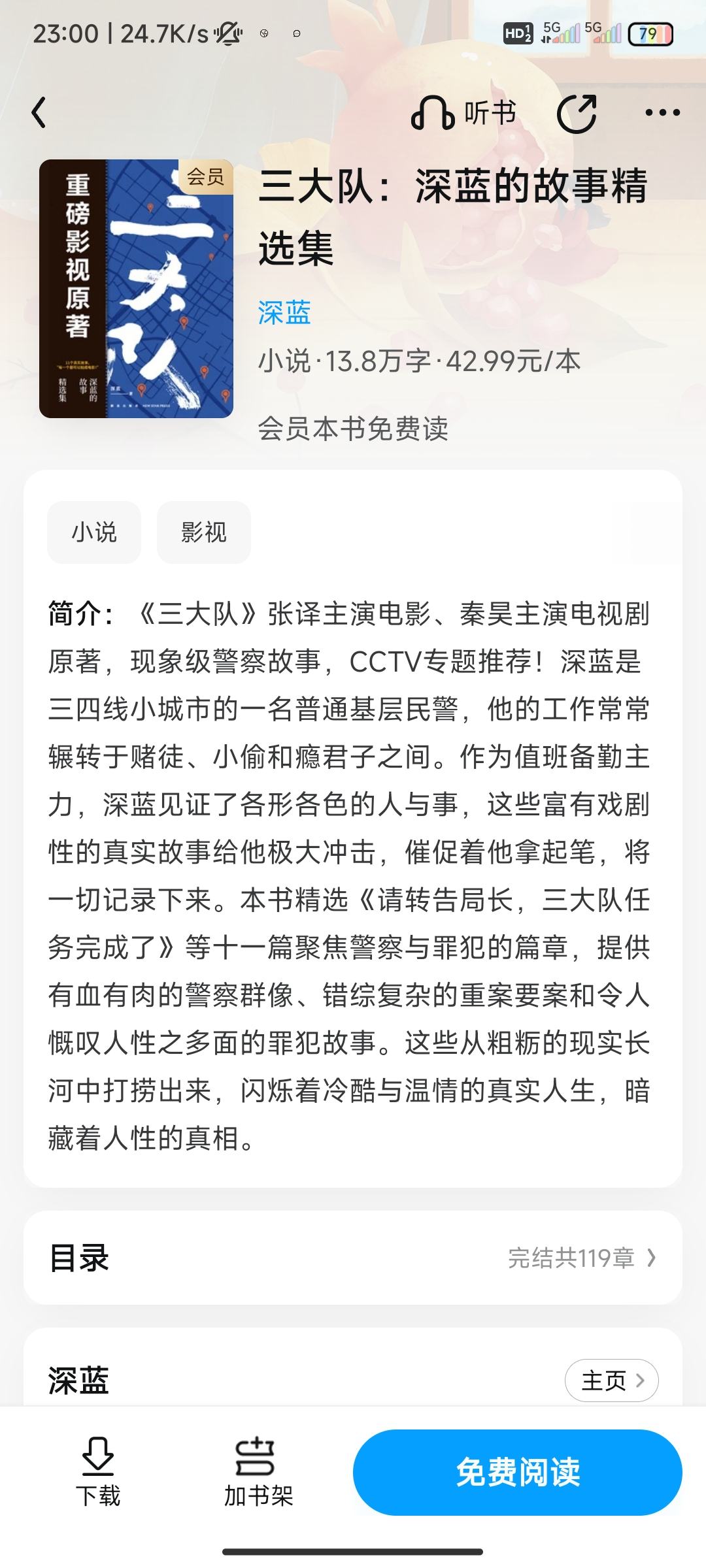
Task: Open author link 深蓝 under the title
Action: point(284,312)
